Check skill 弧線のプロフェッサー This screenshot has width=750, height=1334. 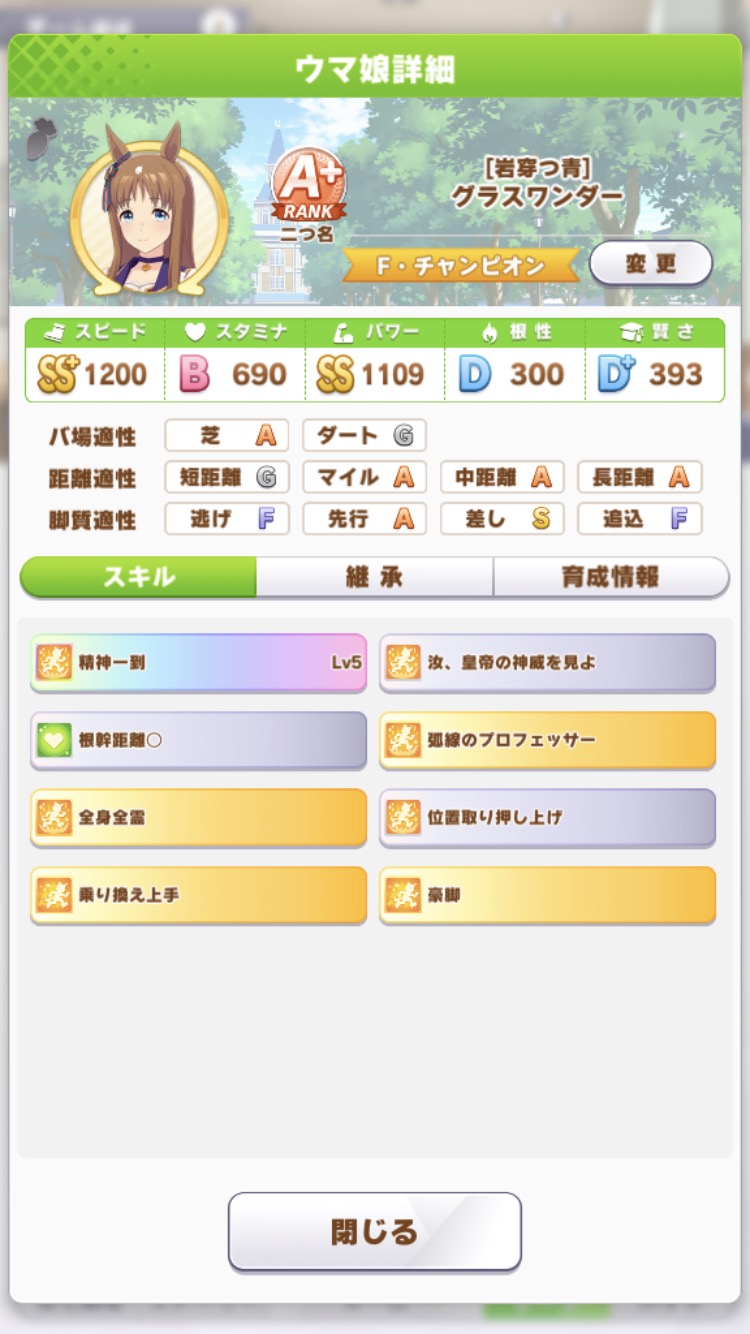[x=547, y=740]
